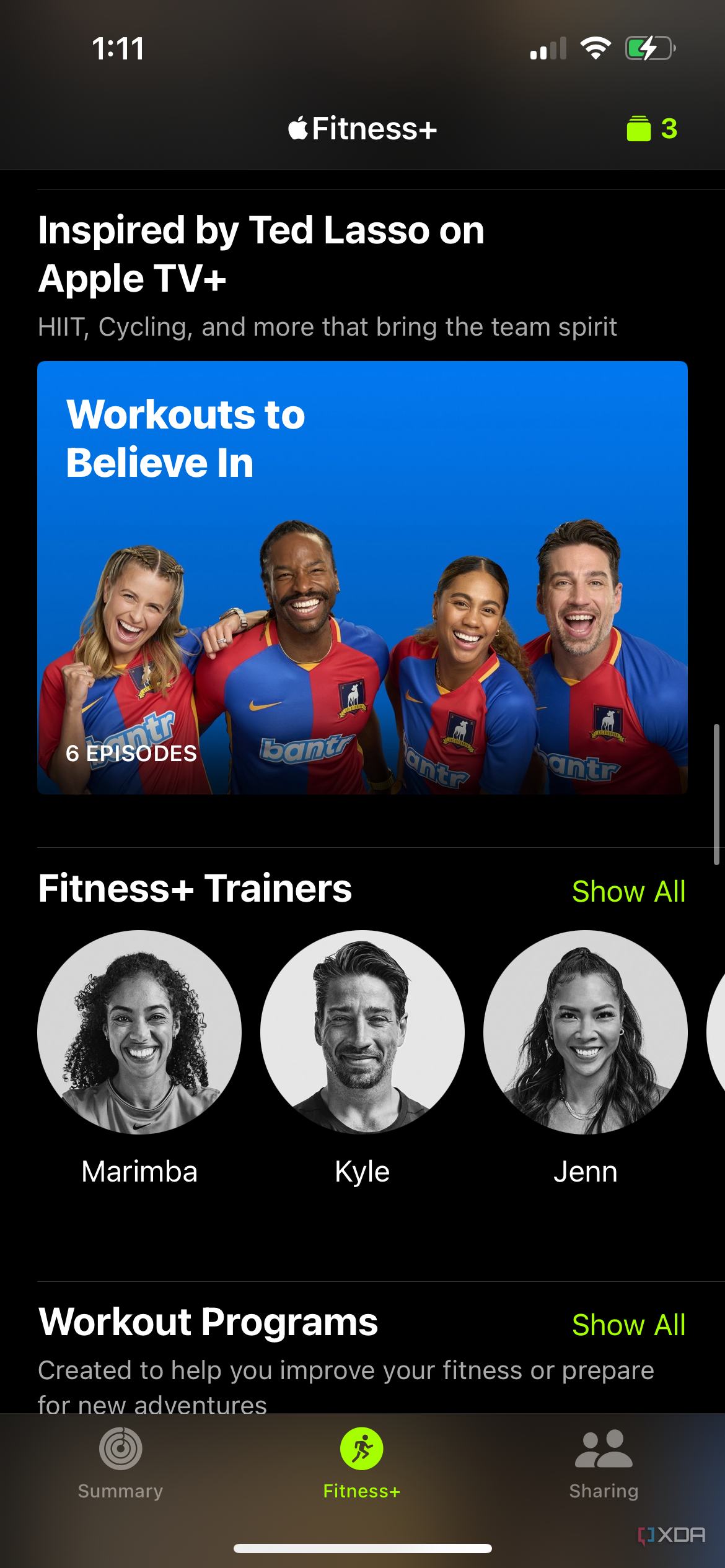
Task: Select the Inspired by Ted Lasso heading
Action: [260, 254]
